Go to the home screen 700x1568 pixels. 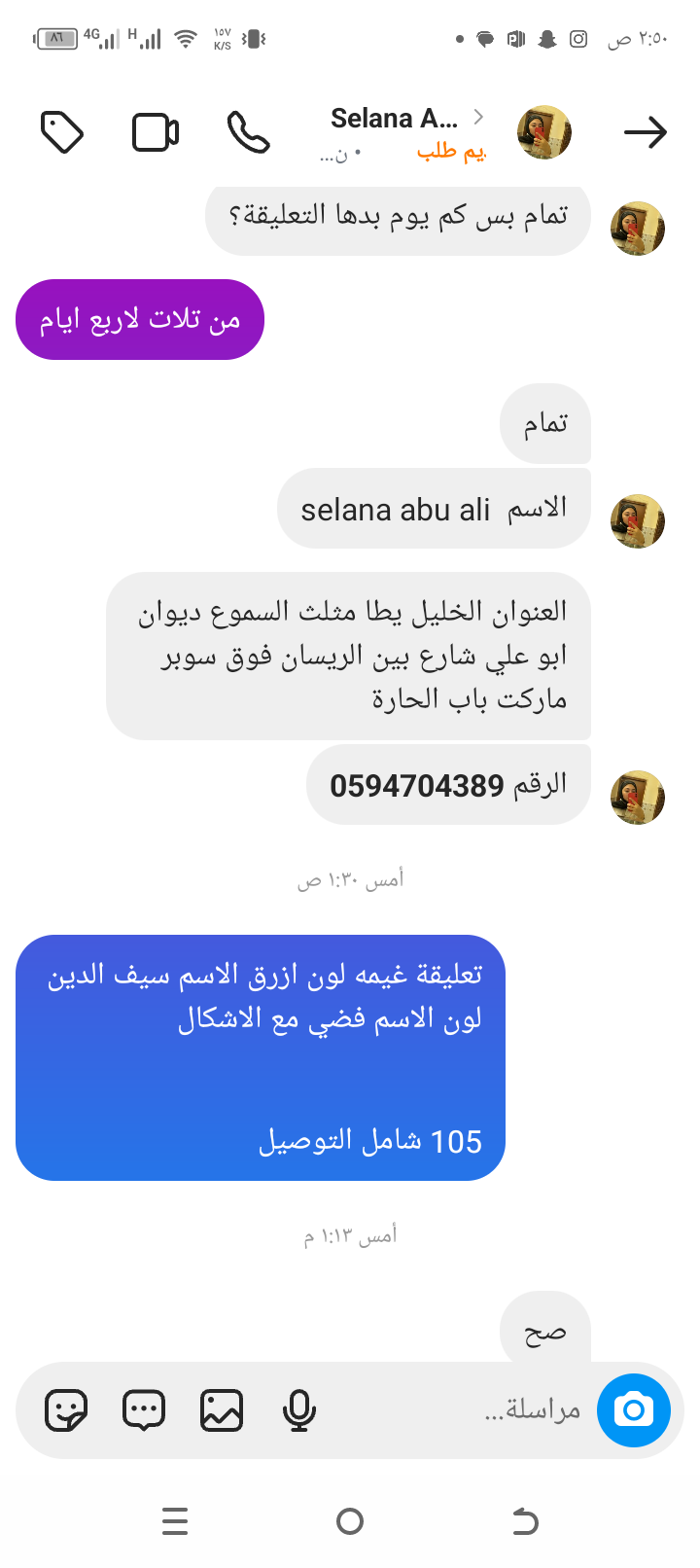tap(350, 1520)
